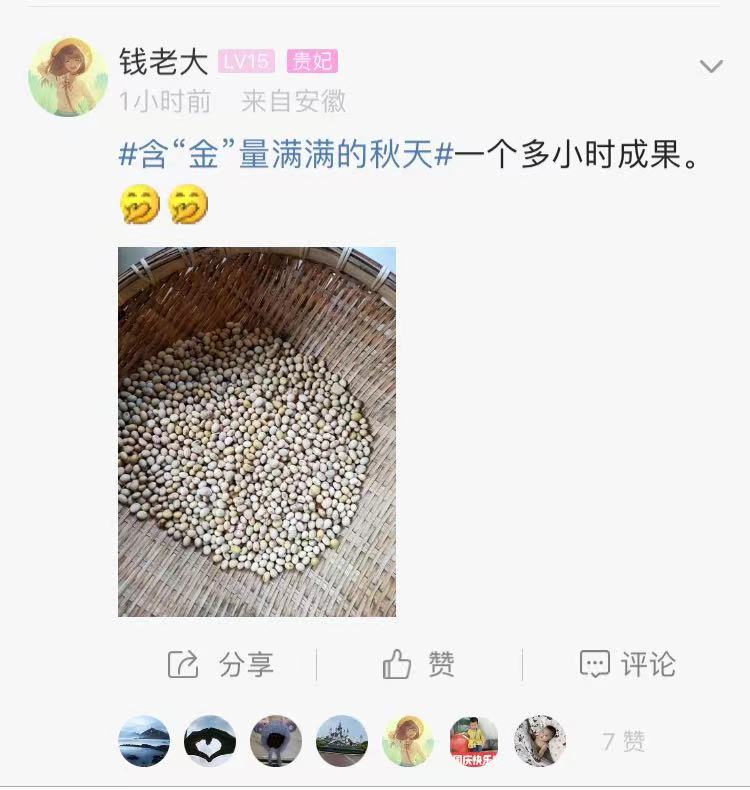Open the castle liker avatar

tap(342, 741)
